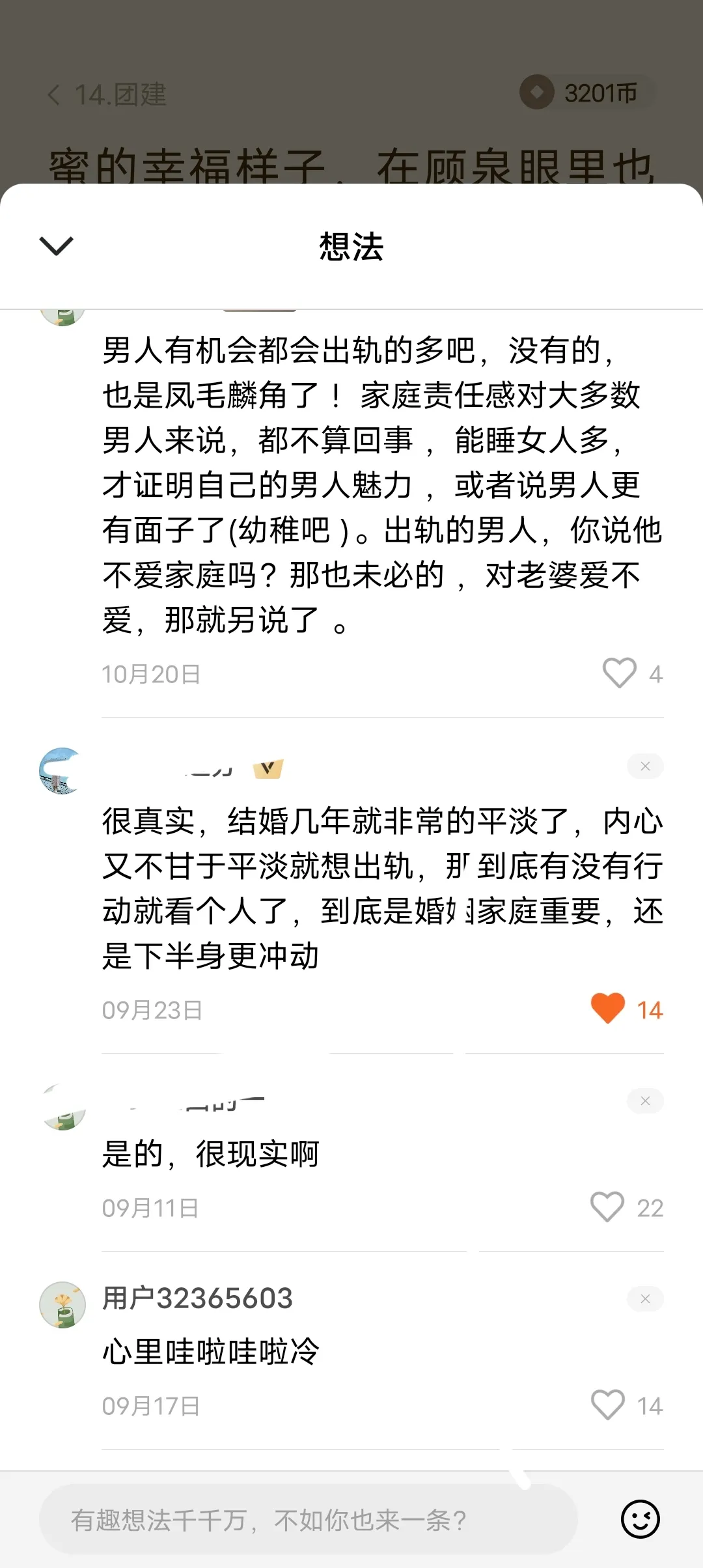Open the avatar of 用户32365603

pyautogui.click(x=62, y=1305)
